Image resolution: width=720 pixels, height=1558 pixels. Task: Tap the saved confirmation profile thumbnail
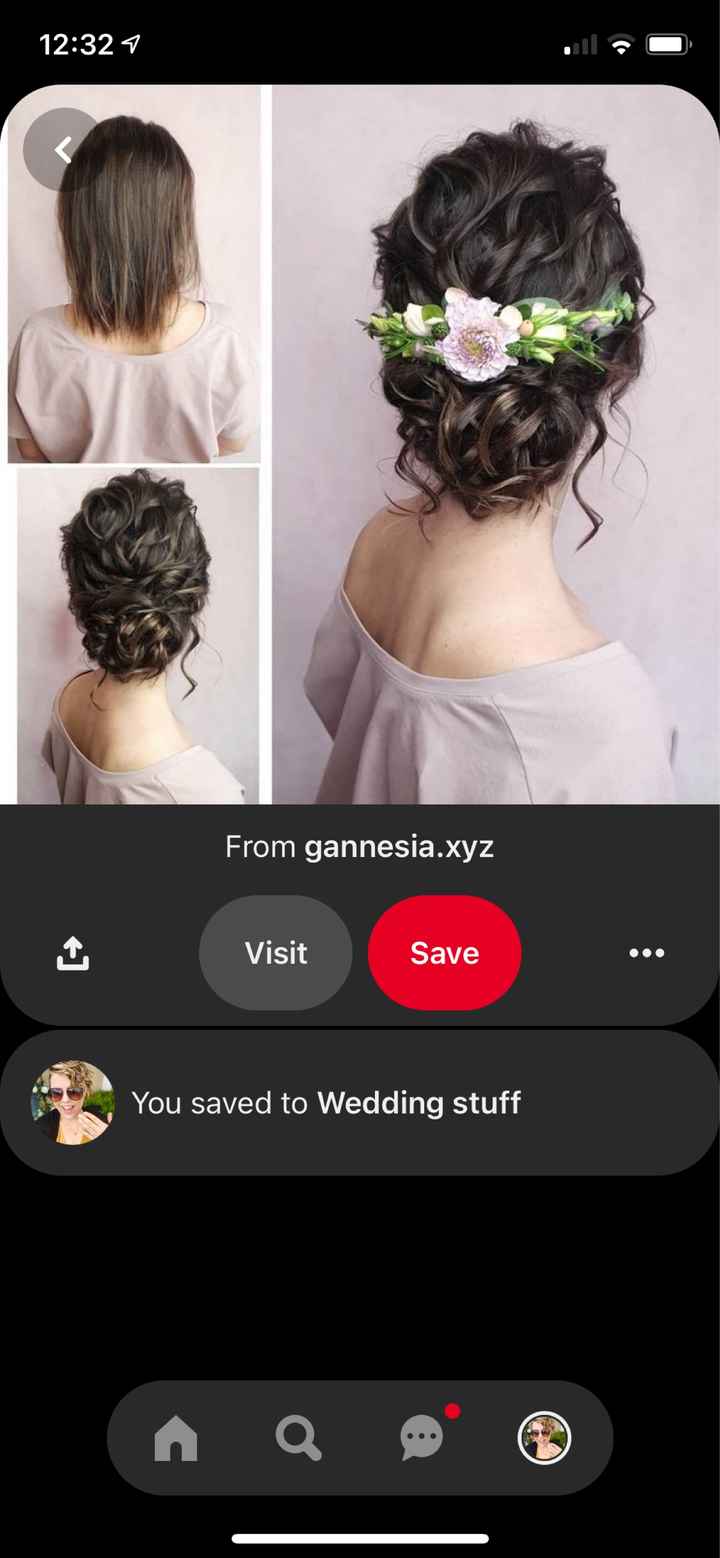point(72,1103)
